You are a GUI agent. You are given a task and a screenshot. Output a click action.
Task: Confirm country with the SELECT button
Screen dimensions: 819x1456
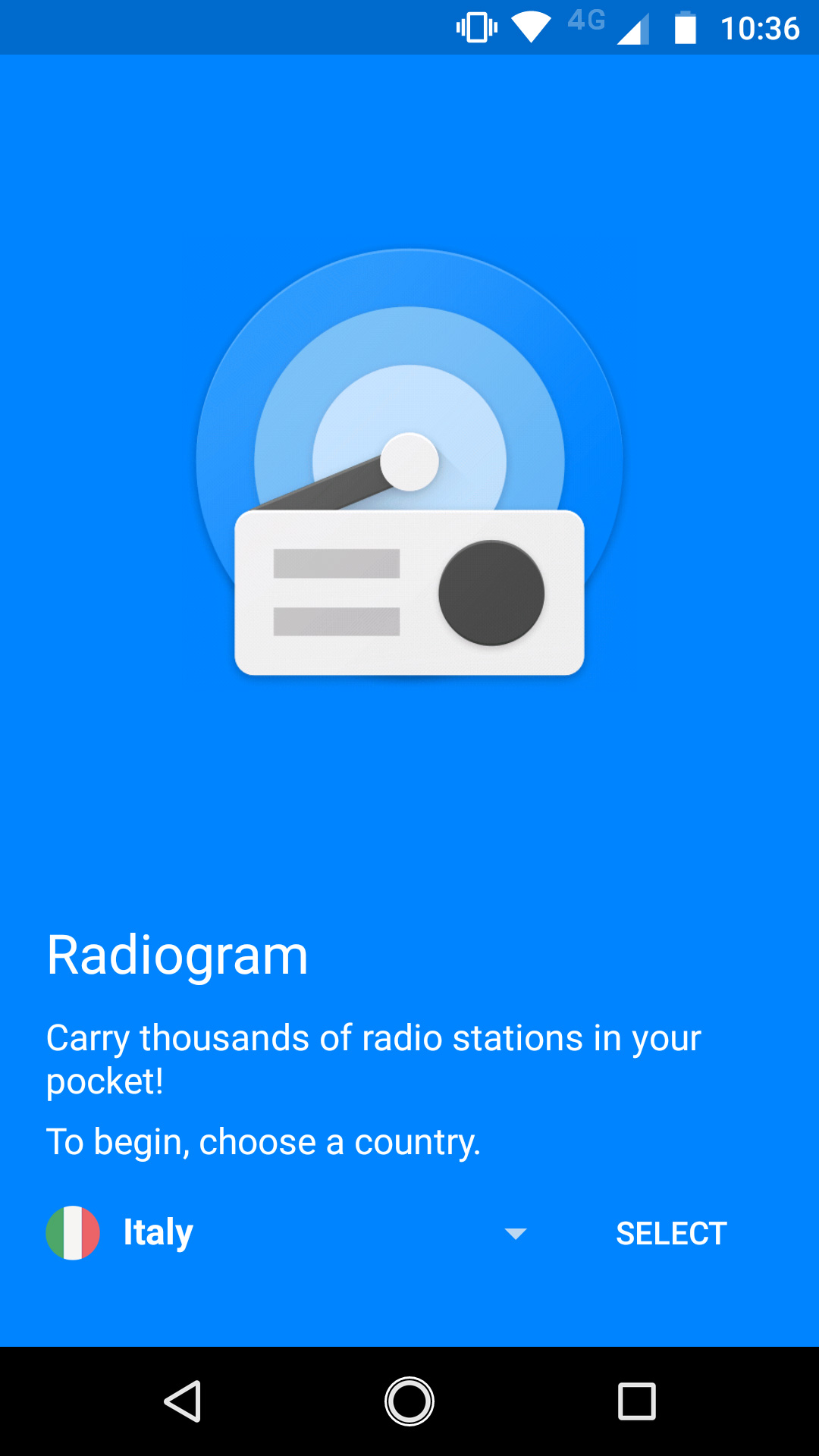pos(671,1234)
